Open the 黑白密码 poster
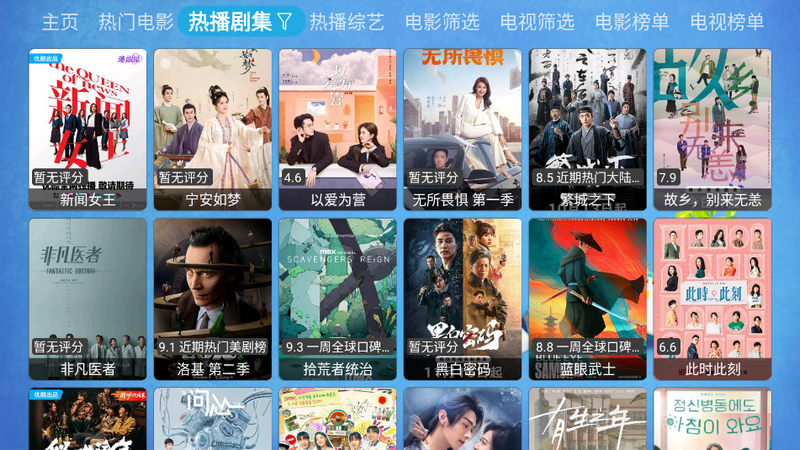This screenshot has height=450, width=800. [463, 298]
